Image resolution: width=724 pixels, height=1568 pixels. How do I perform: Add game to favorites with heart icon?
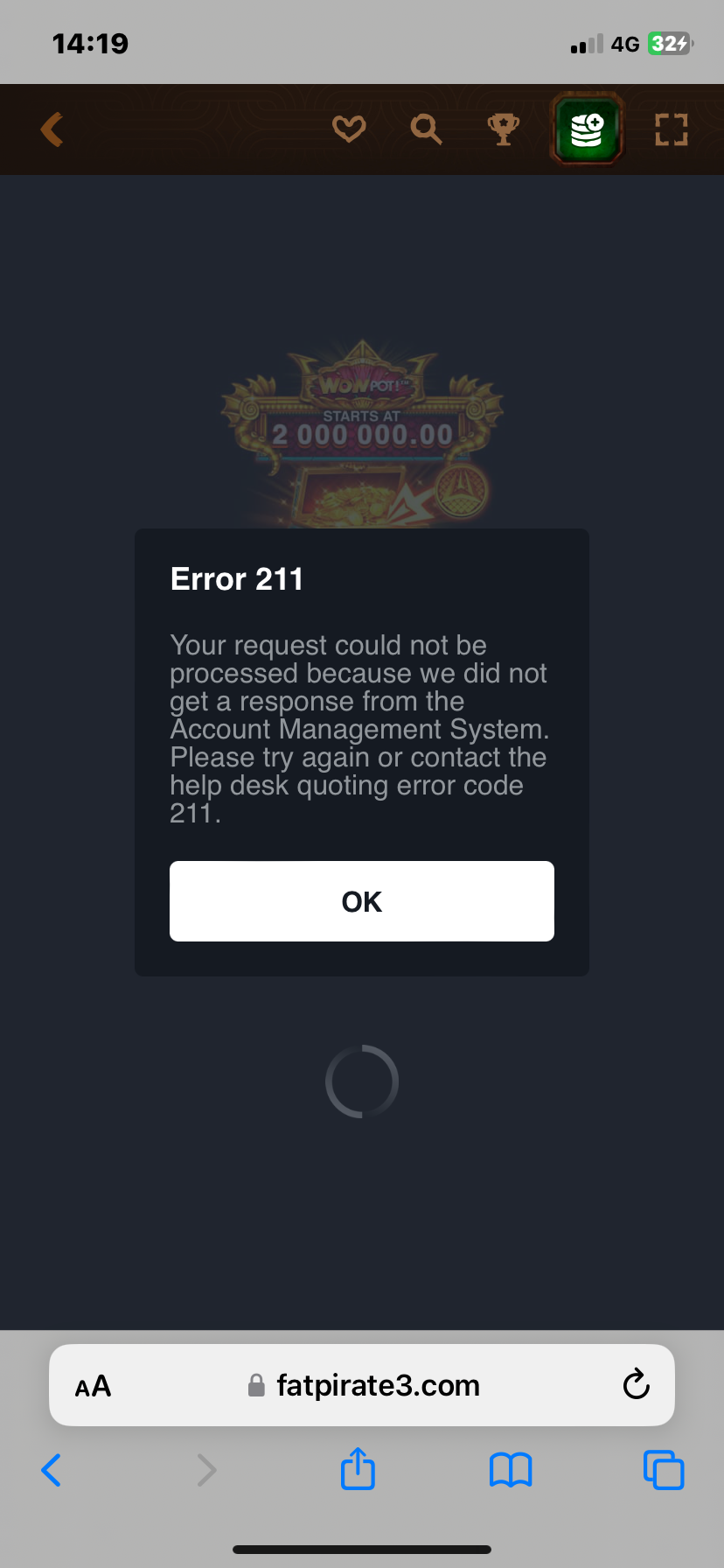pos(349,129)
